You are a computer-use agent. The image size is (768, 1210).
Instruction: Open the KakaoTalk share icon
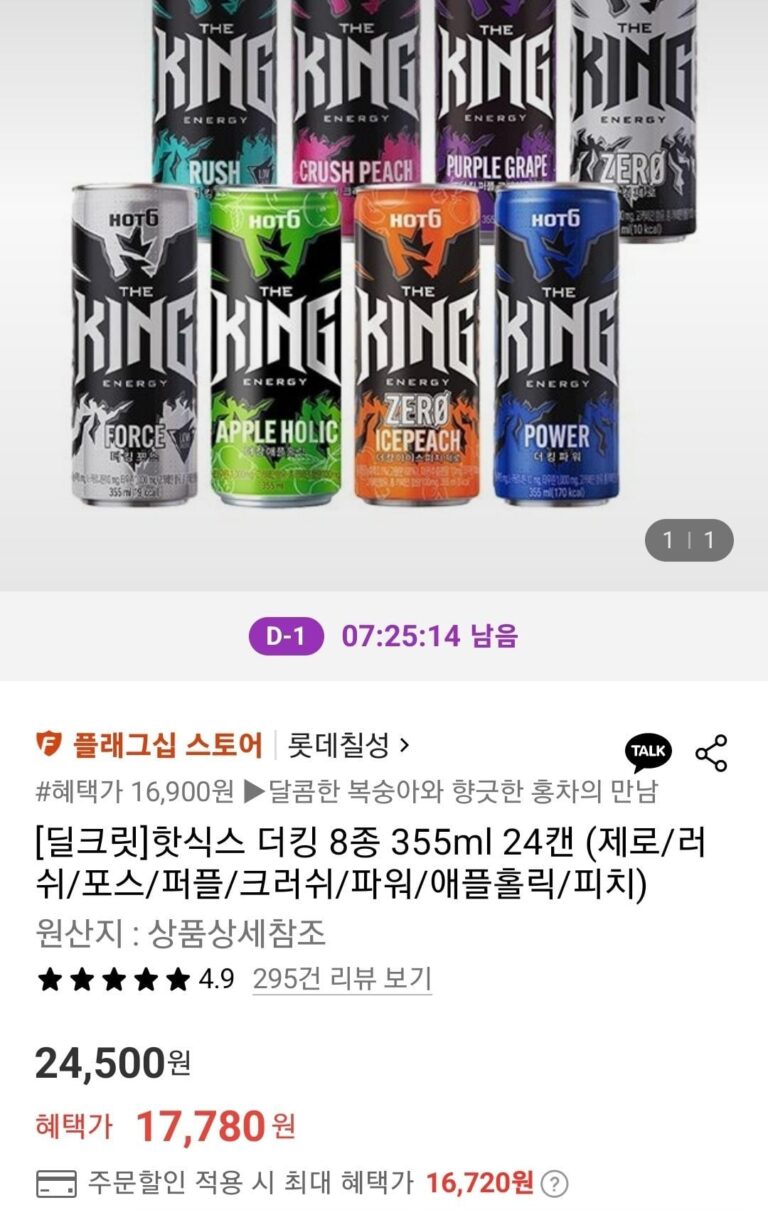click(648, 752)
